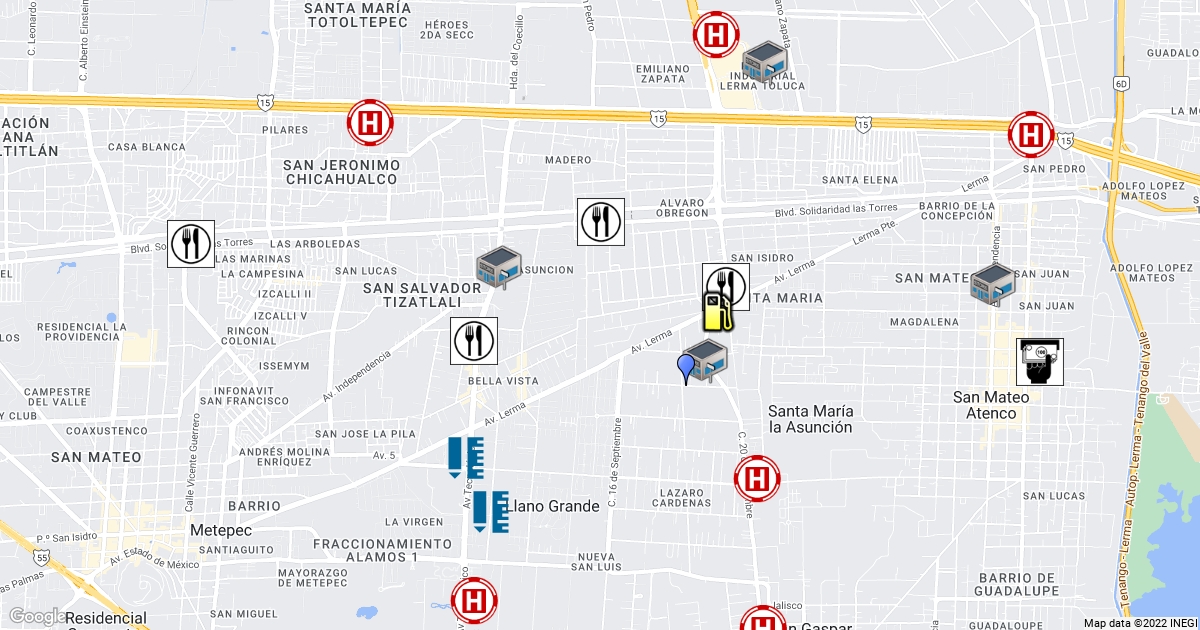Select the blue location pin
The image size is (1200, 630).
(686, 368)
